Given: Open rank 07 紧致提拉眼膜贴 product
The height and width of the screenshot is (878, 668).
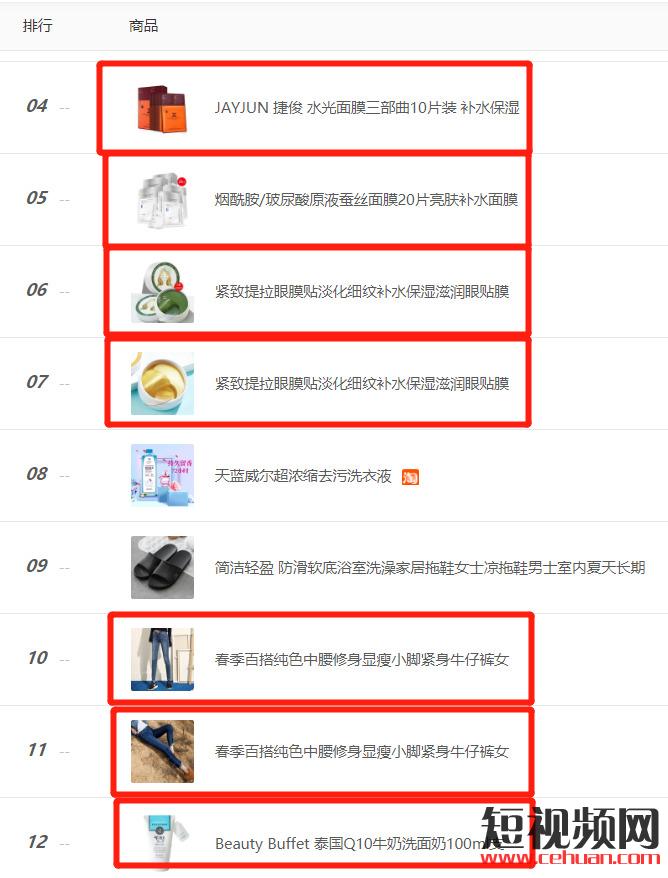Looking at the screenshot, I should [x=362, y=384].
